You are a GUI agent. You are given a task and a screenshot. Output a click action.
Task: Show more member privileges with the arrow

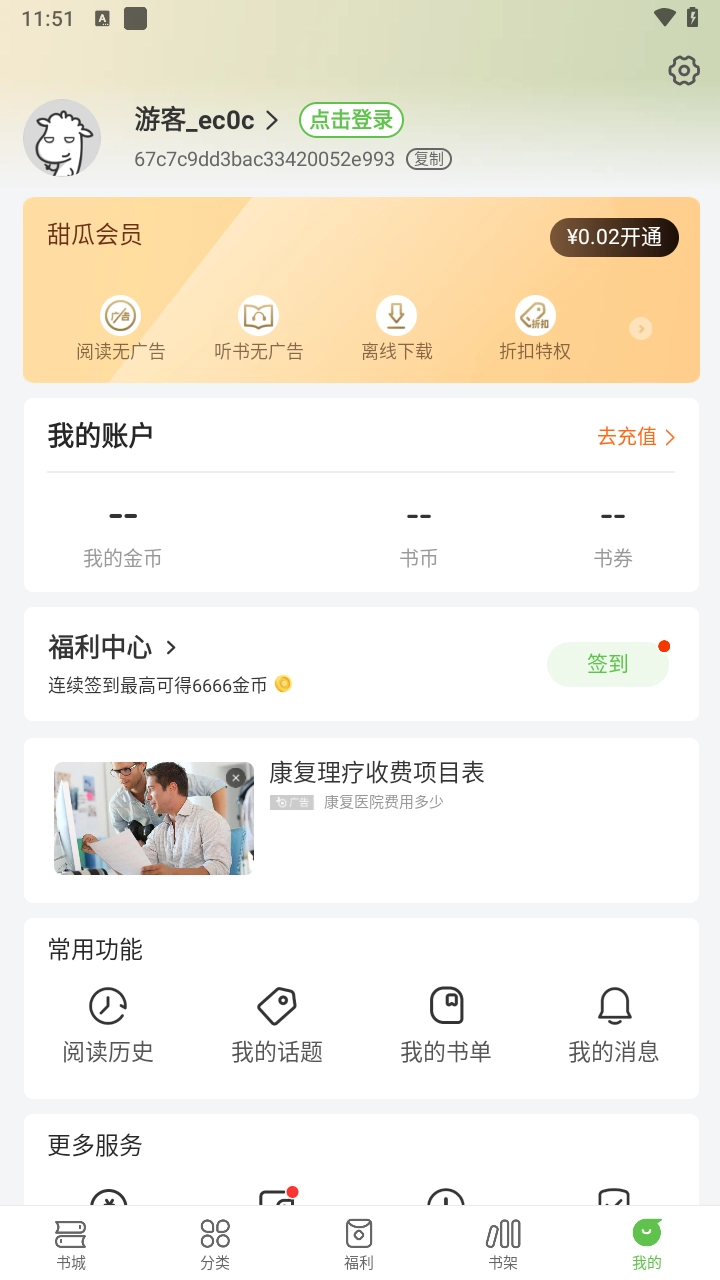(641, 329)
